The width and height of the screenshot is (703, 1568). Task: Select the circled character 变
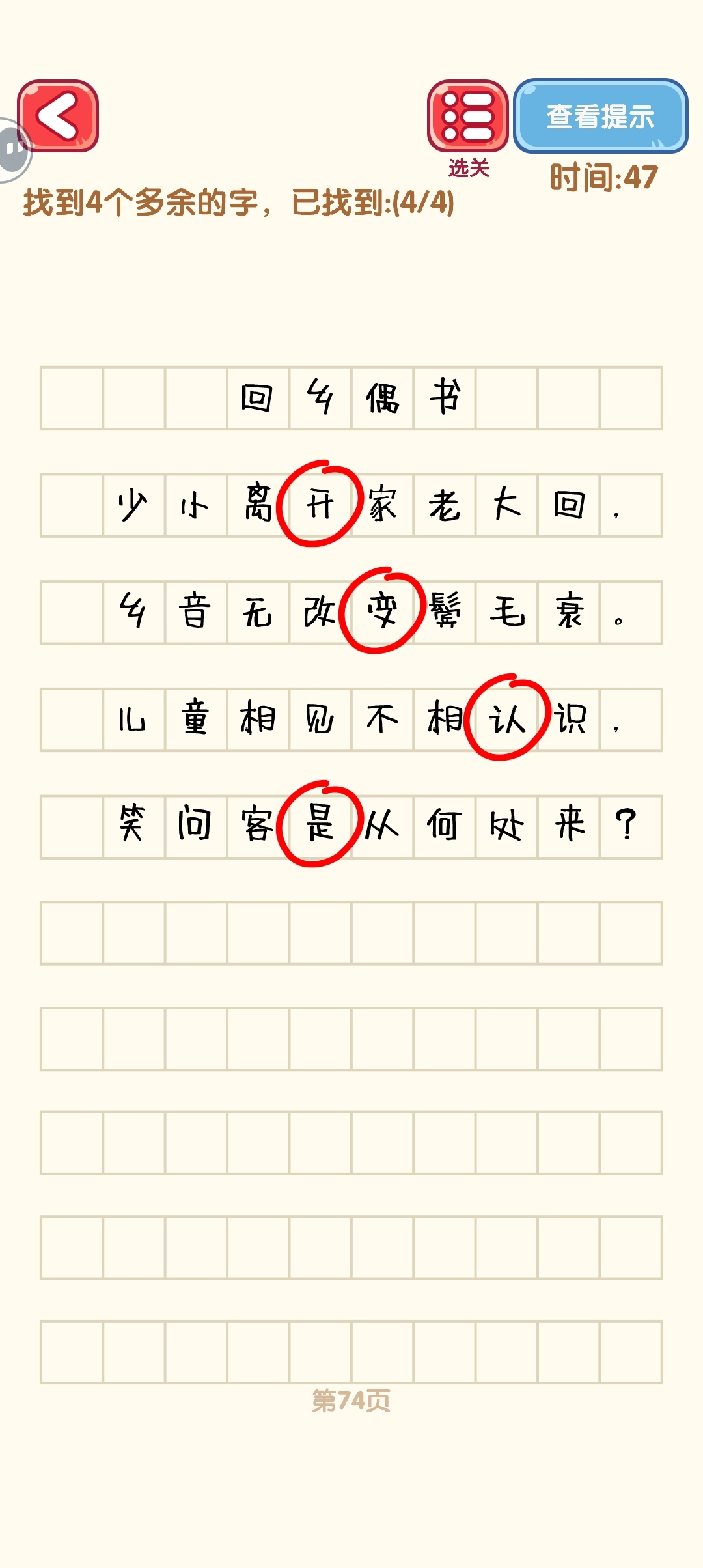(x=382, y=611)
